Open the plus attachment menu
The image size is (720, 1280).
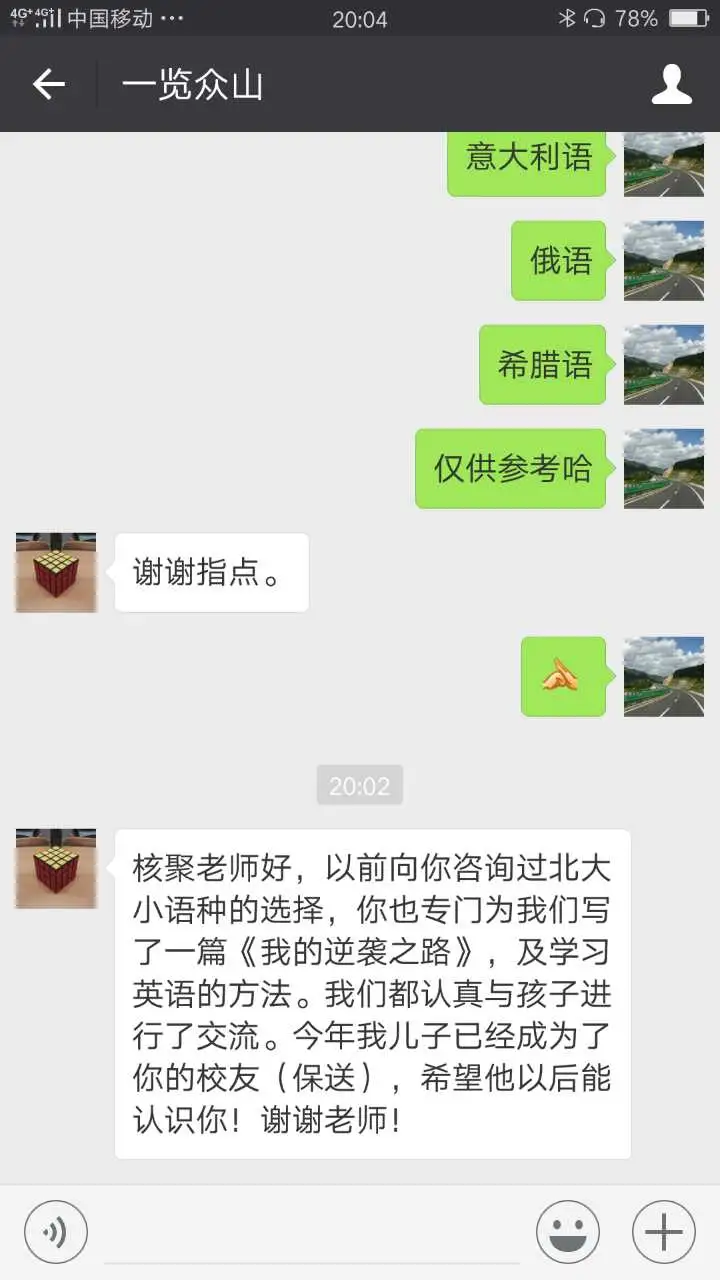point(664,1232)
